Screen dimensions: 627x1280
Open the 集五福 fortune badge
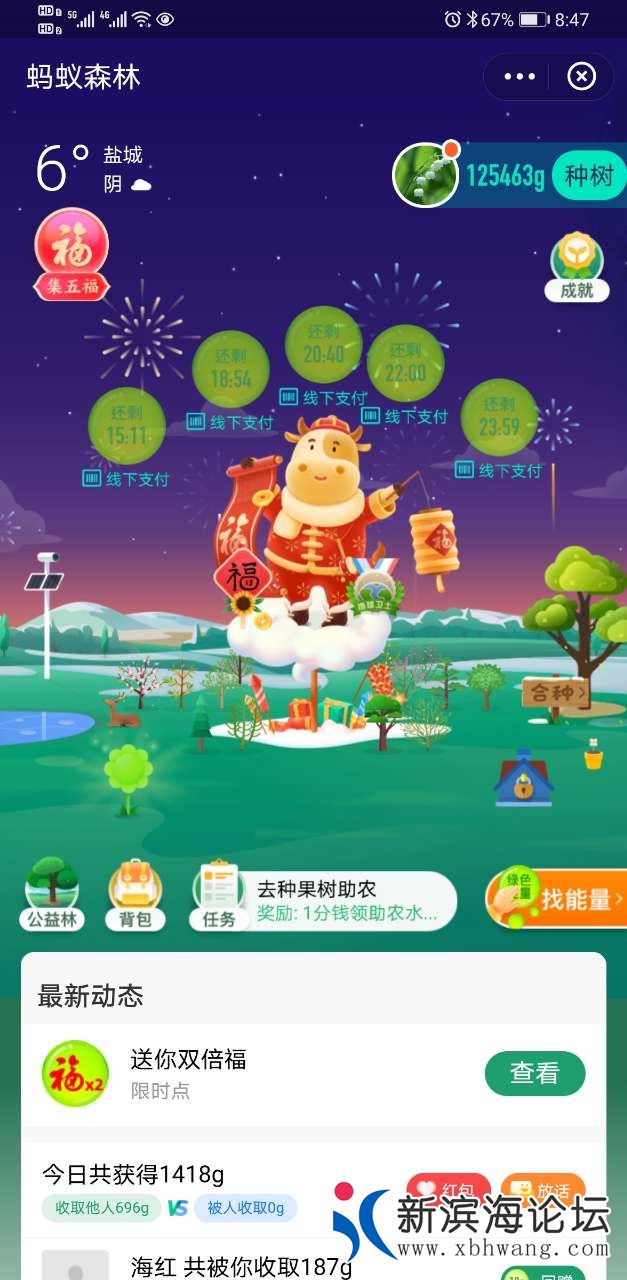(71, 254)
